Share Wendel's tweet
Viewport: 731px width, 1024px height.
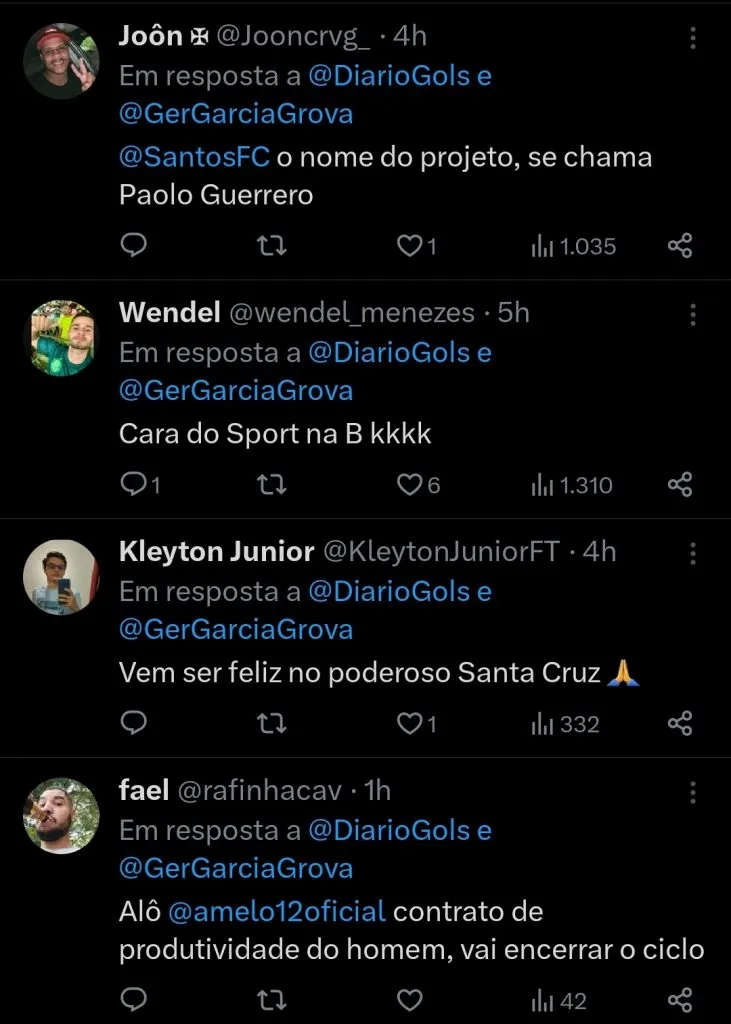(x=679, y=484)
